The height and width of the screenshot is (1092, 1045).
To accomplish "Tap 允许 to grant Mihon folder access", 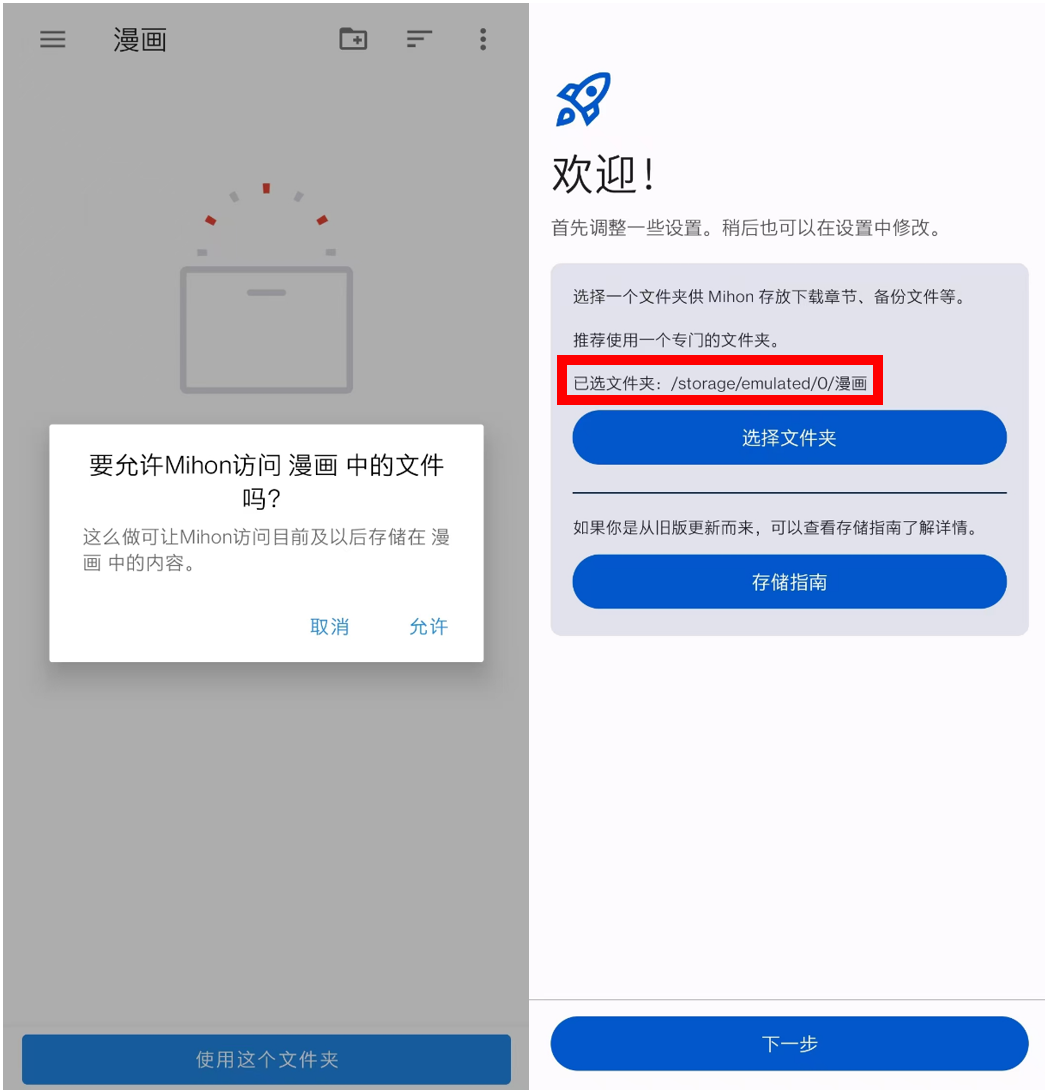I will [428, 627].
